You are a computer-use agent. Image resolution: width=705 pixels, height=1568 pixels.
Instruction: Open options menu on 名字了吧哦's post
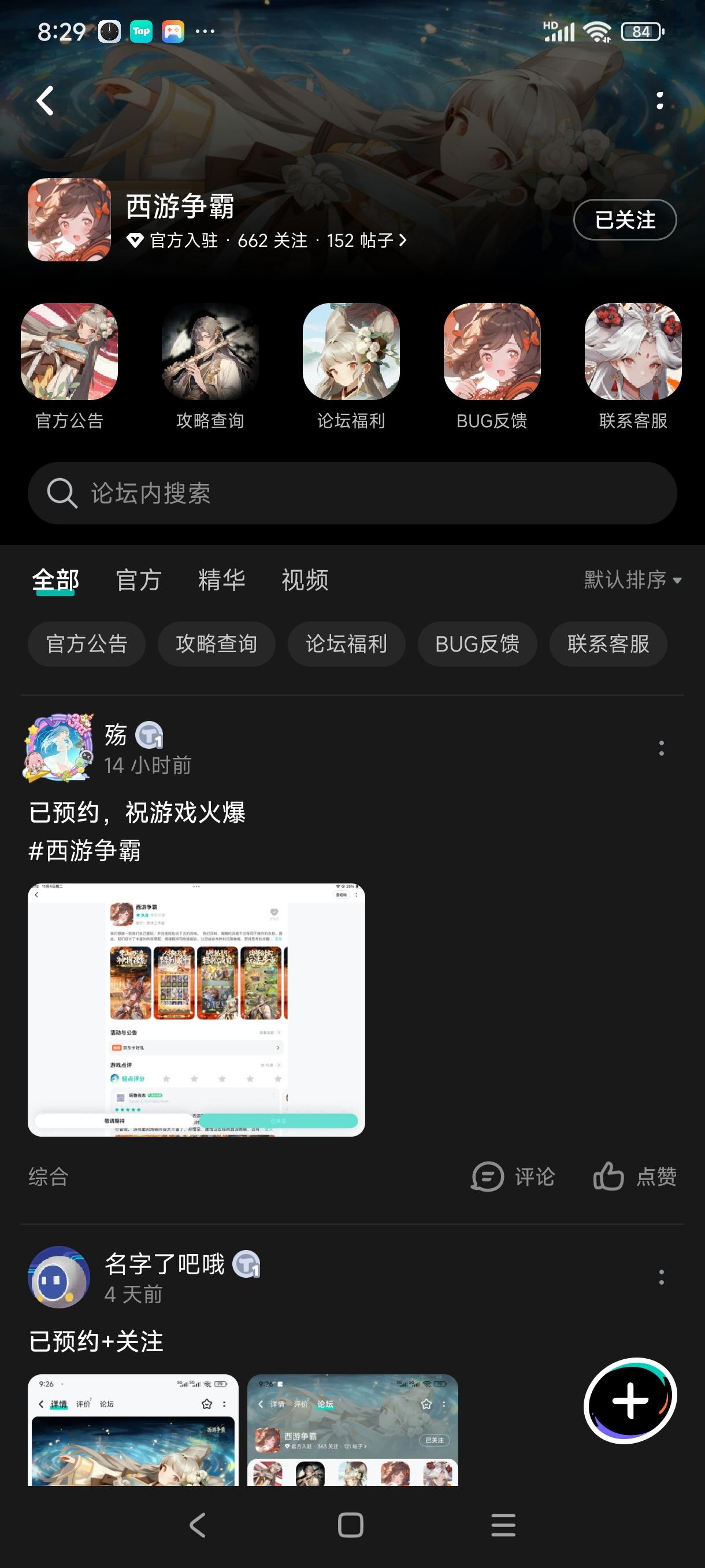coord(662,1277)
